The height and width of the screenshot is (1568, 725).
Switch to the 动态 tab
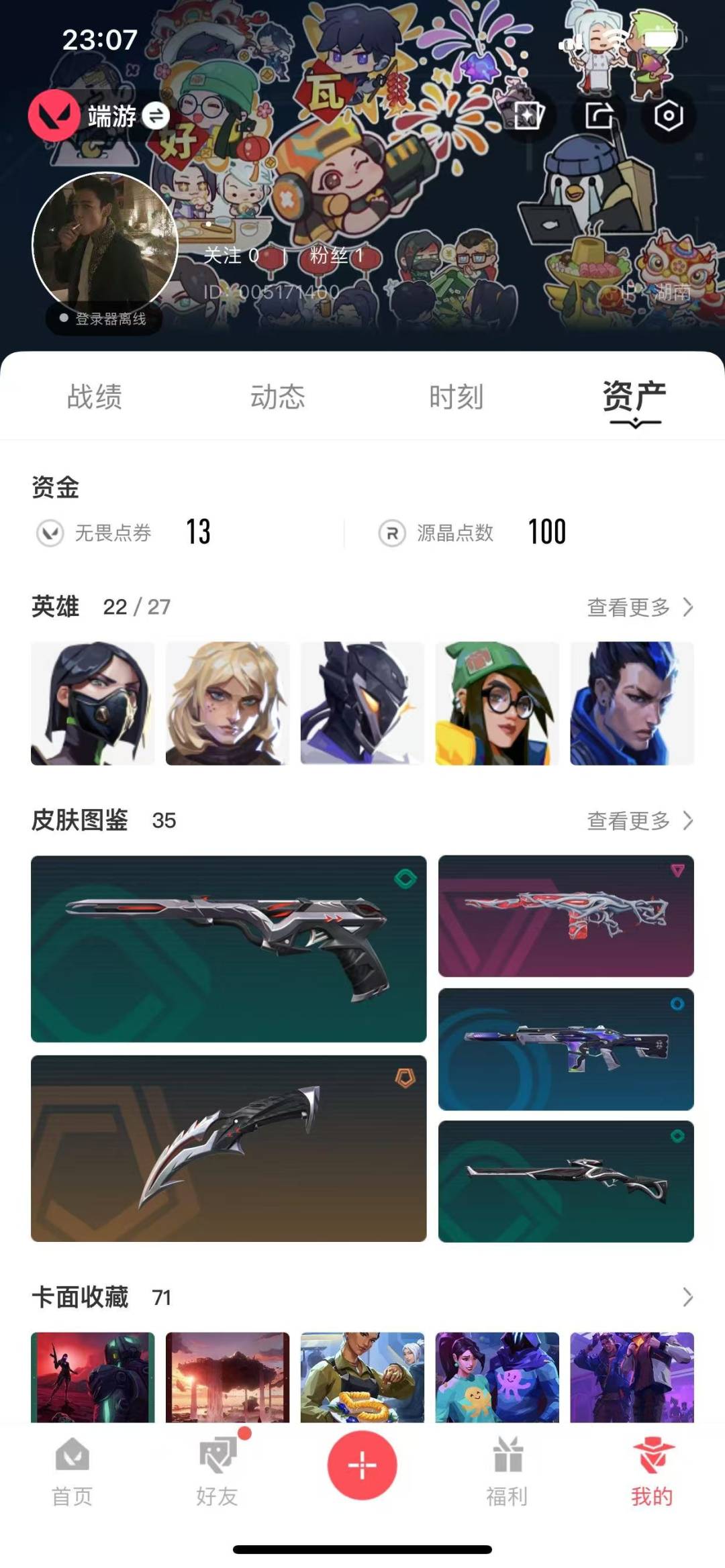277,397
